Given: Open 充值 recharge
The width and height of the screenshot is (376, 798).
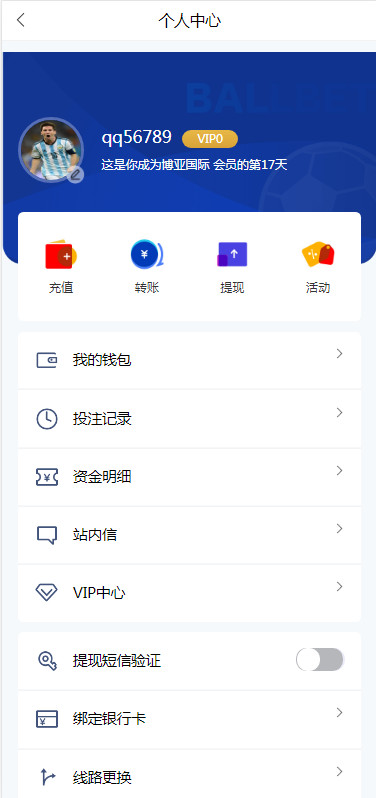Looking at the screenshot, I should tap(61, 267).
